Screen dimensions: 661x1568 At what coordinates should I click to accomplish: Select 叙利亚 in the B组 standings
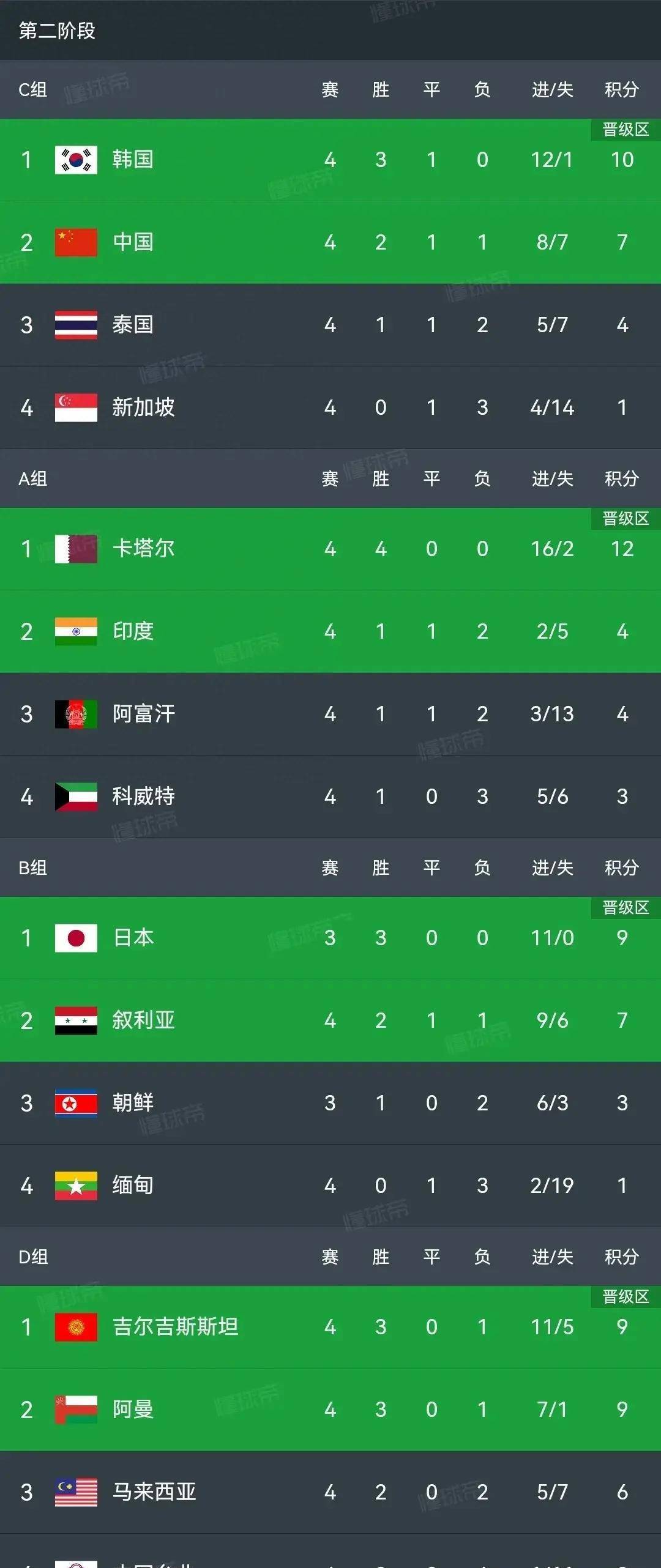pyautogui.click(x=143, y=1020)
